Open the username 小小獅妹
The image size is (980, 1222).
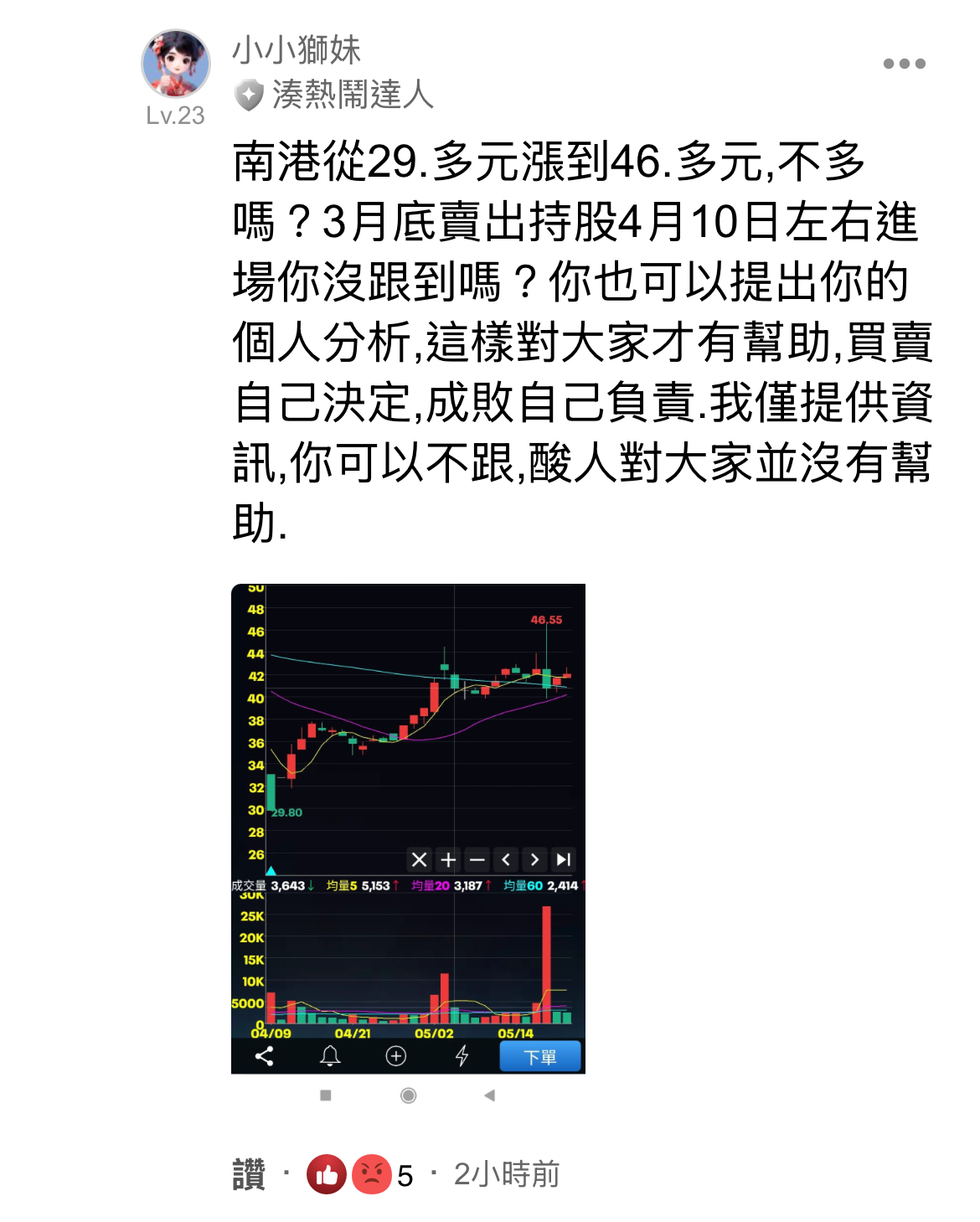click(297, 50)
